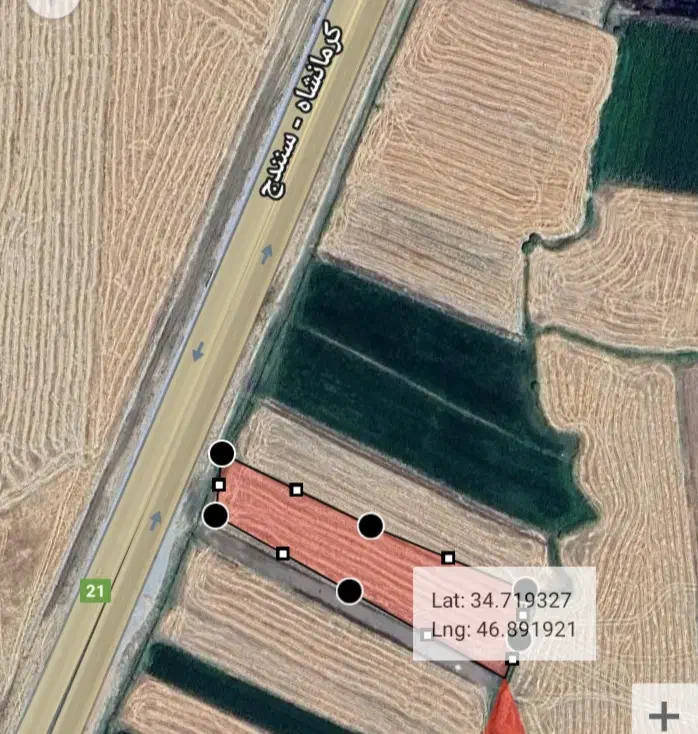The height and width of the screenshot is (734, 698).
Task: Zoom in with the plus button
Action: point(664,714)
